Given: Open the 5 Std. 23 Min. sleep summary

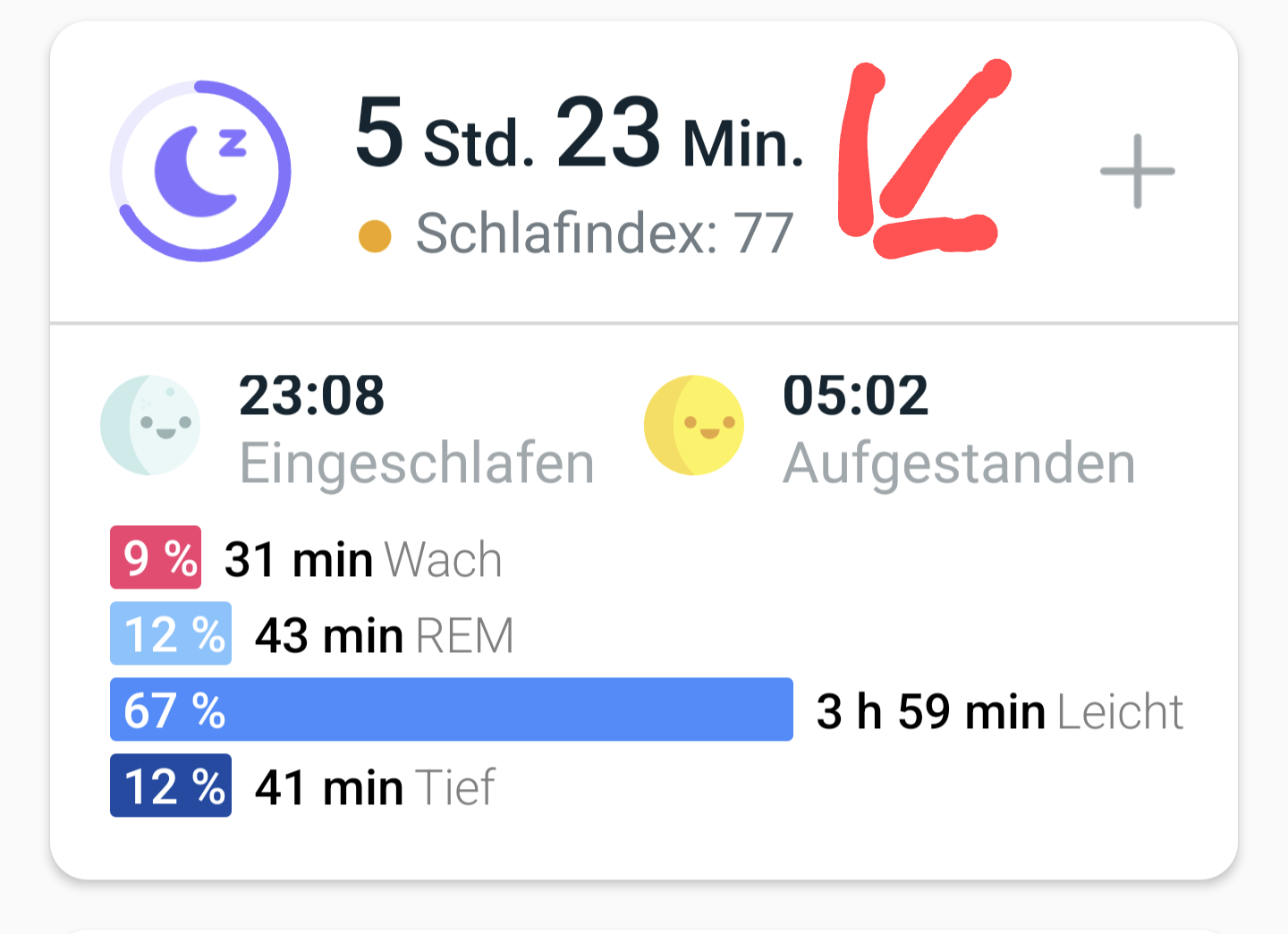Looking at the screenshot, I should click(x=580, y=134).
